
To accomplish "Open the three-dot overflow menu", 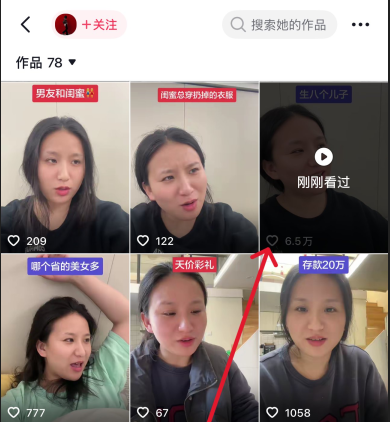I will click(x=360, y=24).
